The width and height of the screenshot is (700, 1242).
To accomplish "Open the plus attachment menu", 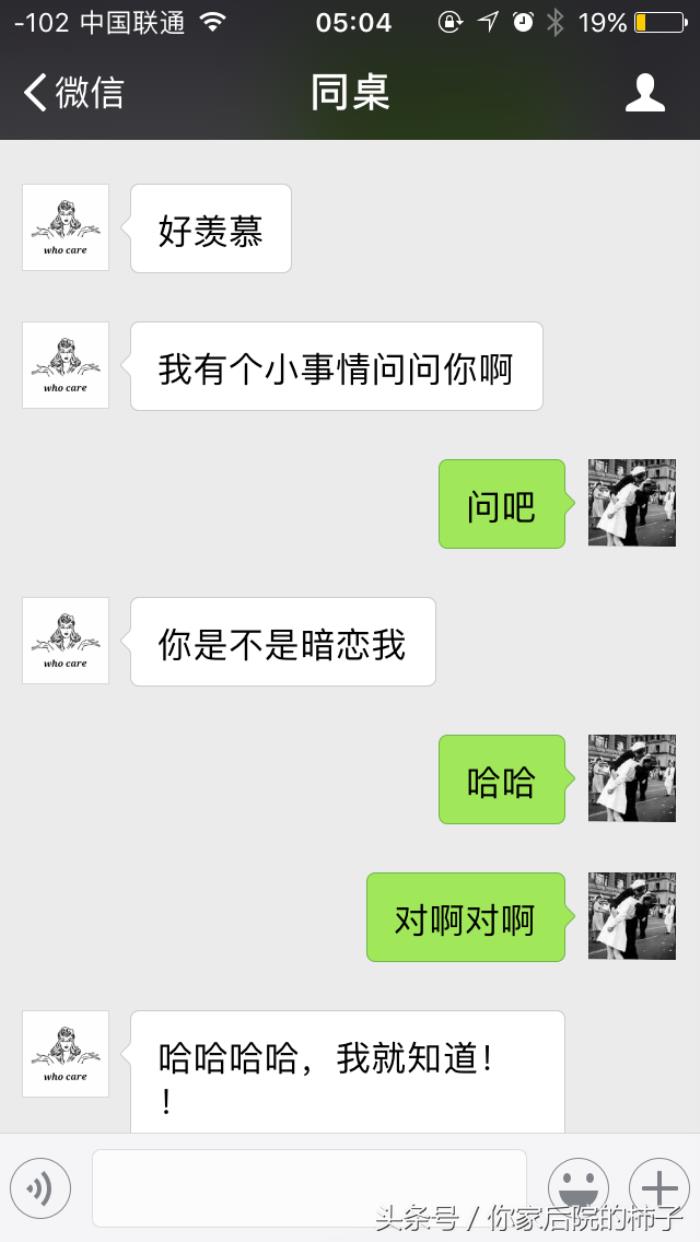I will tap(659, 1189).
